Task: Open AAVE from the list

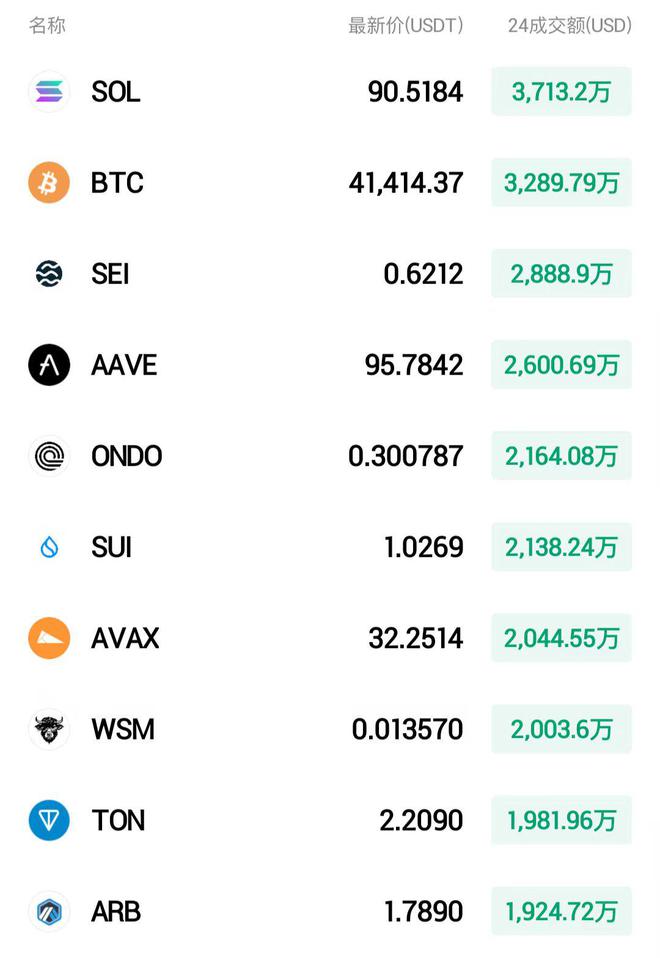Action: pyautogui.click(x=124, y=365)
